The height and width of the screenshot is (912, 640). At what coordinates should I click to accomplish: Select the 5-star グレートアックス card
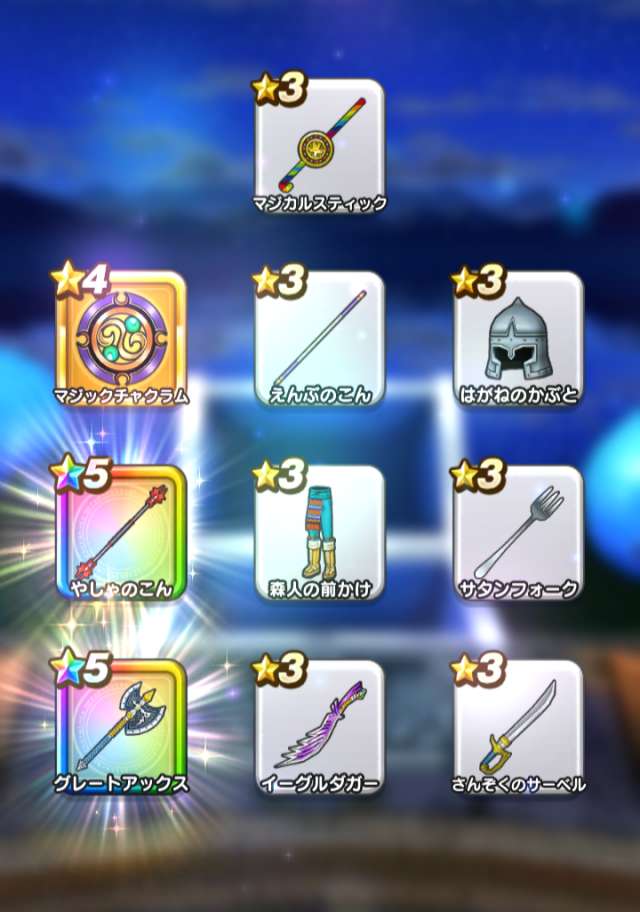click(x=122, y=726)
